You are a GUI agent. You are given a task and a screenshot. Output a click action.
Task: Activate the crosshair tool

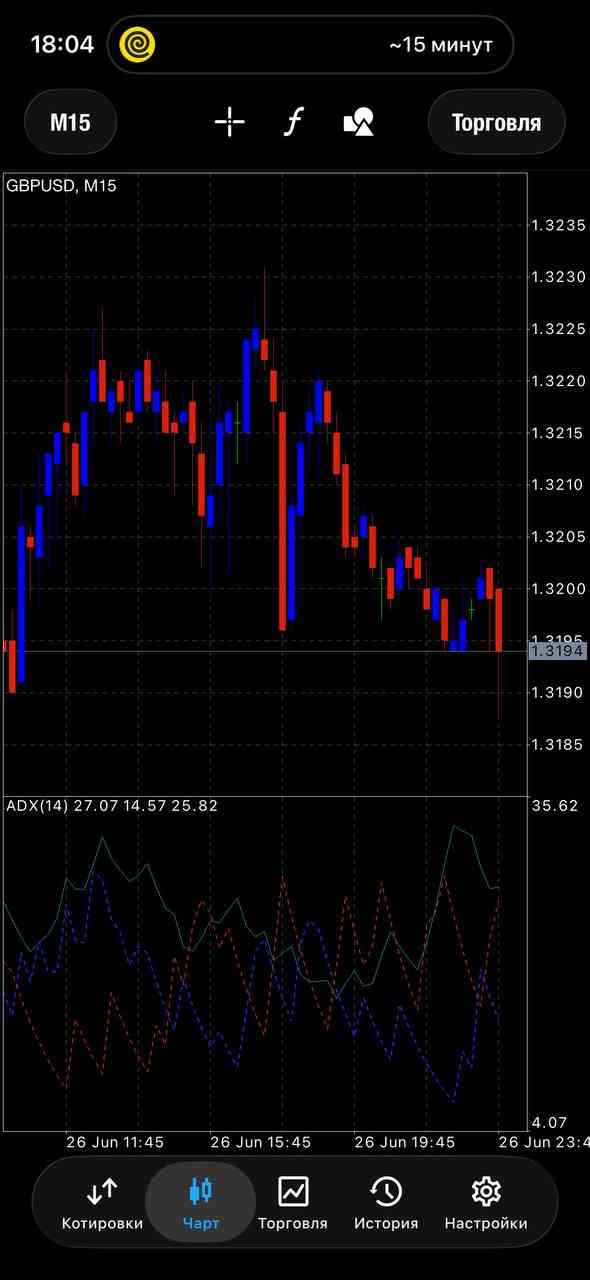[229, 123]
